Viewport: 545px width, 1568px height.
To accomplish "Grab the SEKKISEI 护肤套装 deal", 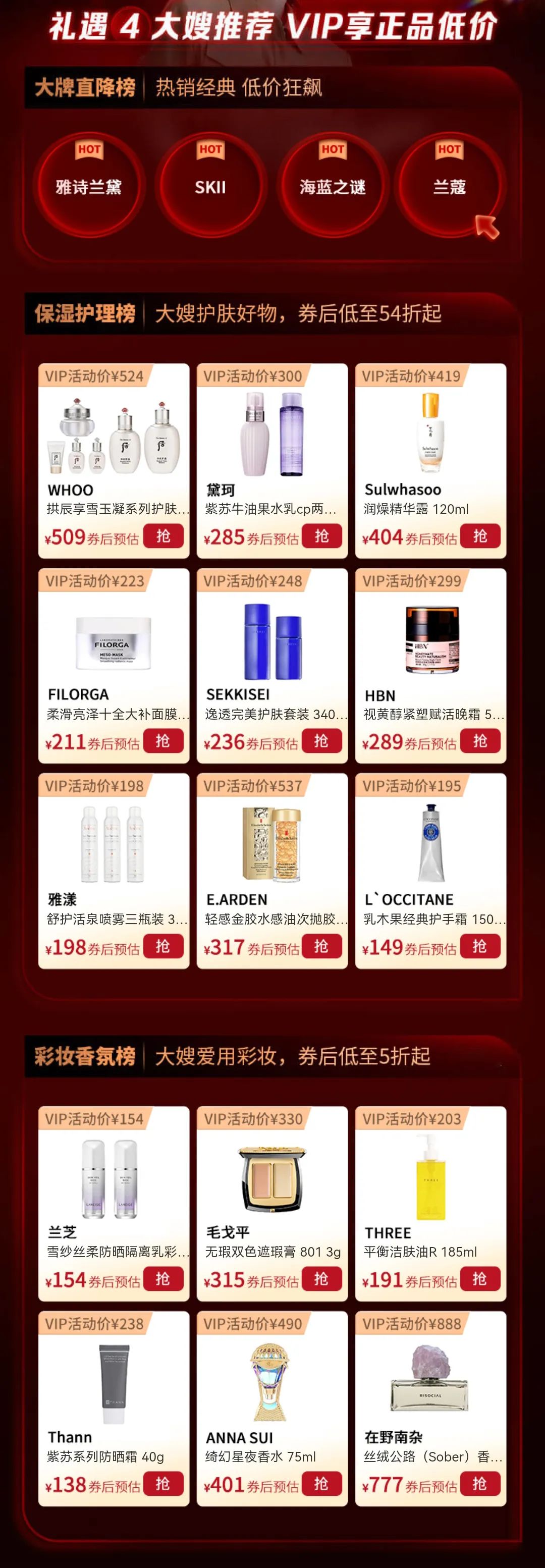I will point(321,741).
